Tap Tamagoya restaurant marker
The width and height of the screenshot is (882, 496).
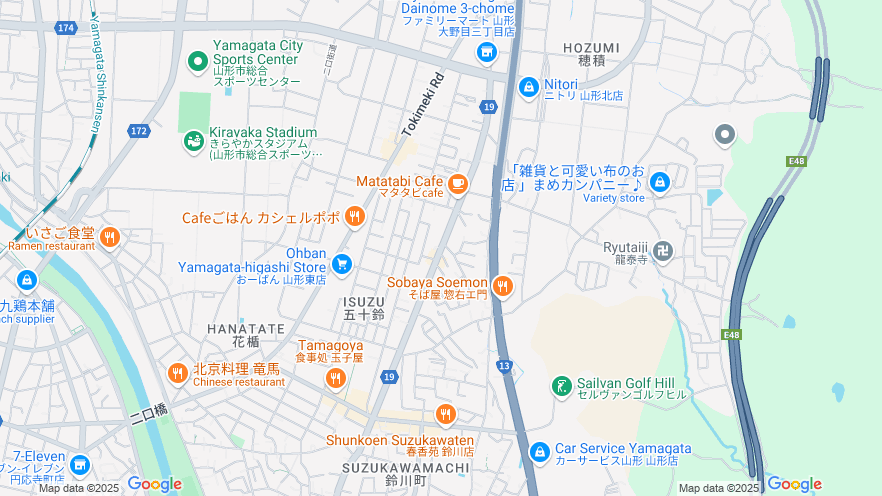(335, 378)
